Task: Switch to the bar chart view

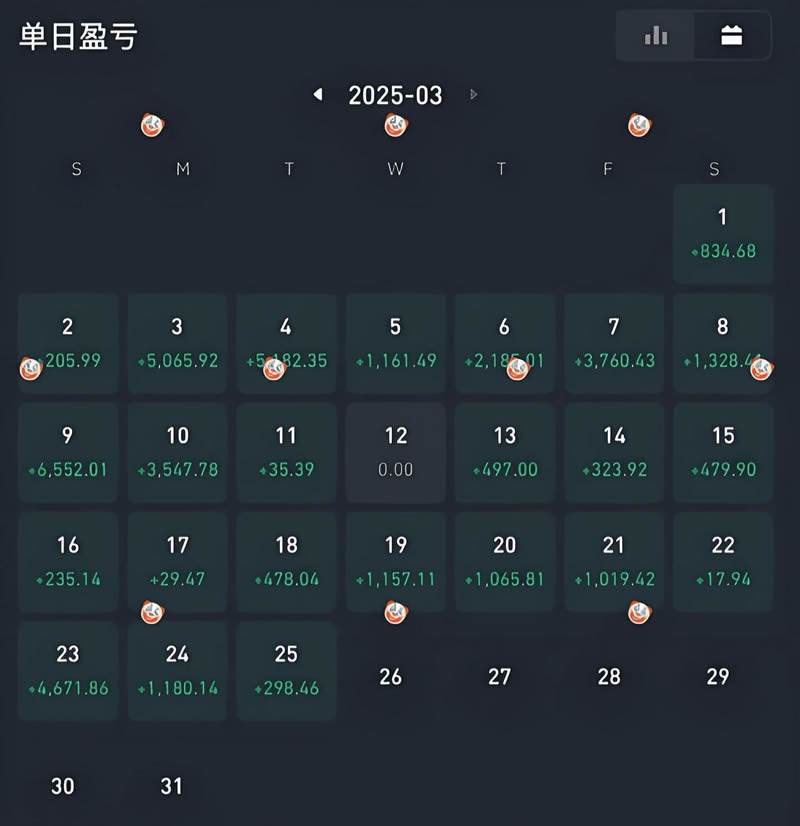Action: click(656, 37)
